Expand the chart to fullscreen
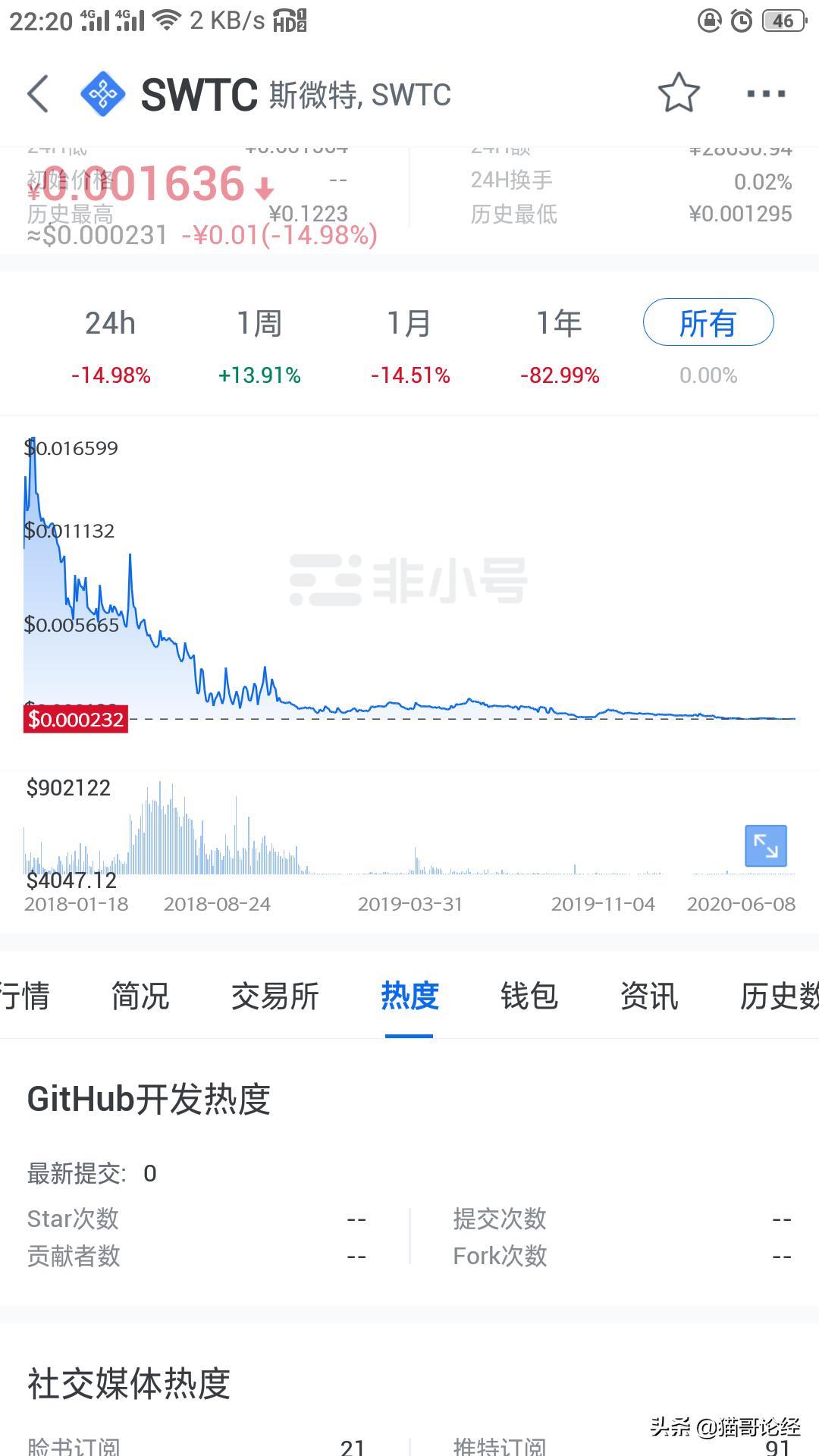Image resolution: width=819 pixels, height=1456 pixels. (766, 846)
